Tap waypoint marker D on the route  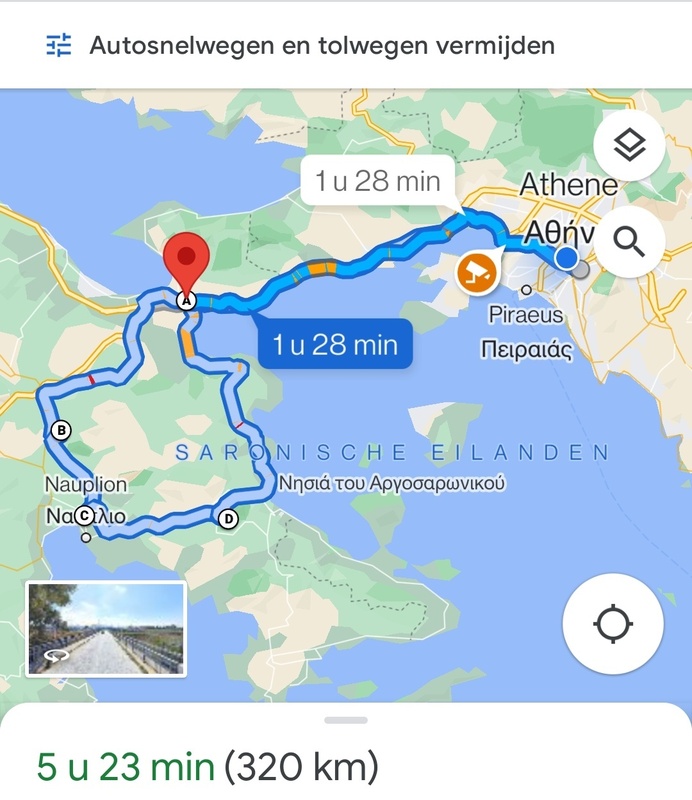pos(228,519)
